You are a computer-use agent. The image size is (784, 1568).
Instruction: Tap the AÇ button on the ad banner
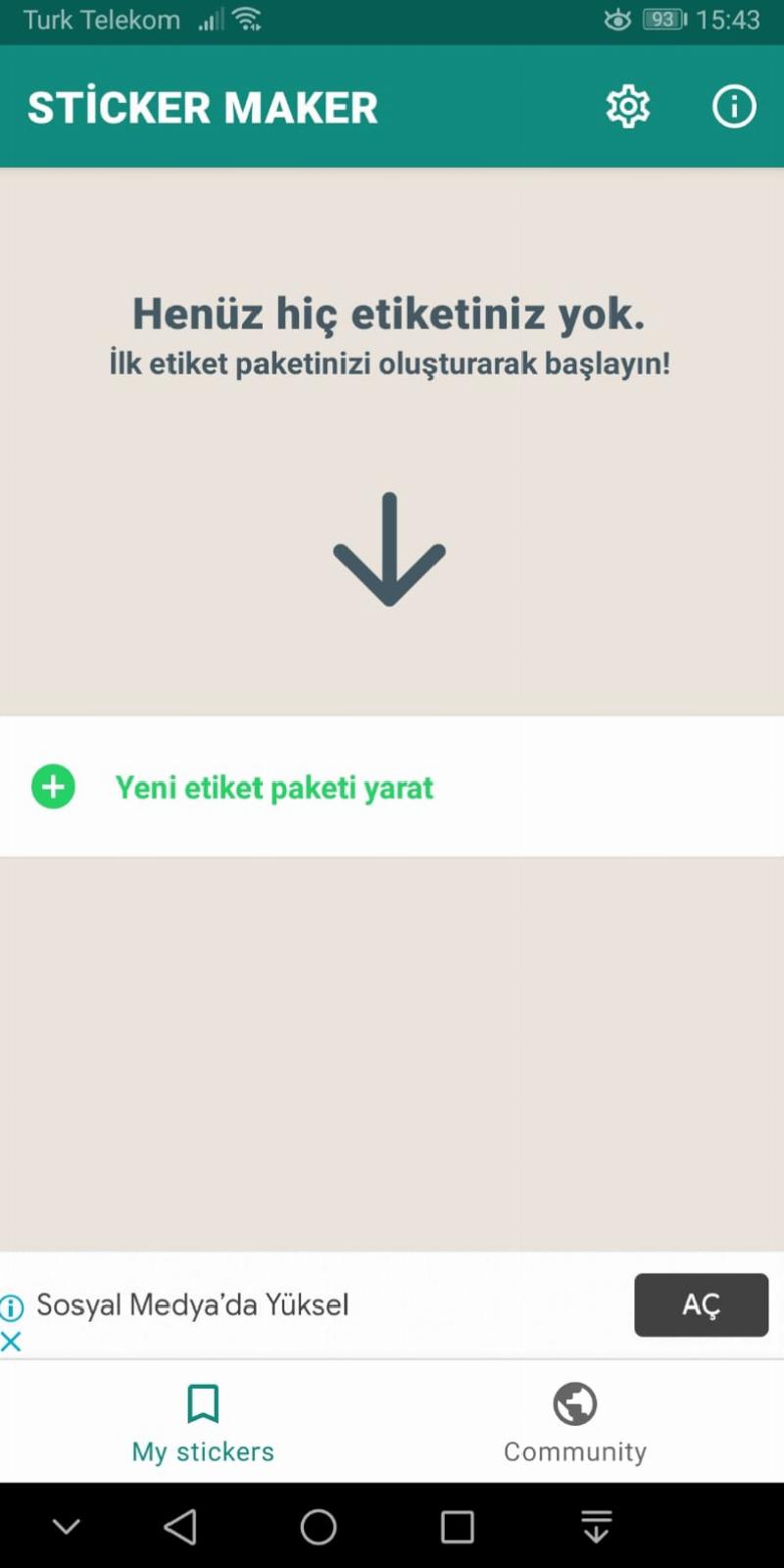coord(702,1304)
